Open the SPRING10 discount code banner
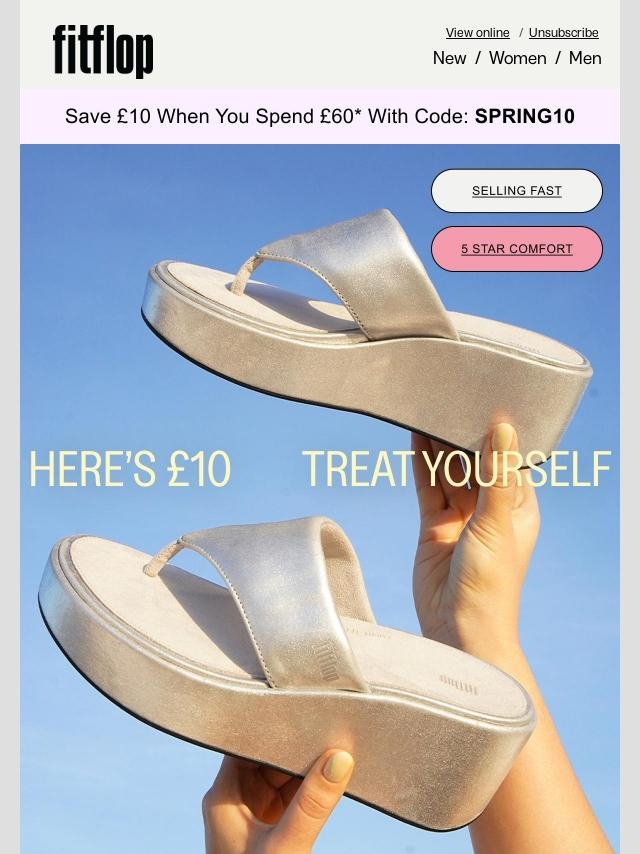 point(320,116)
